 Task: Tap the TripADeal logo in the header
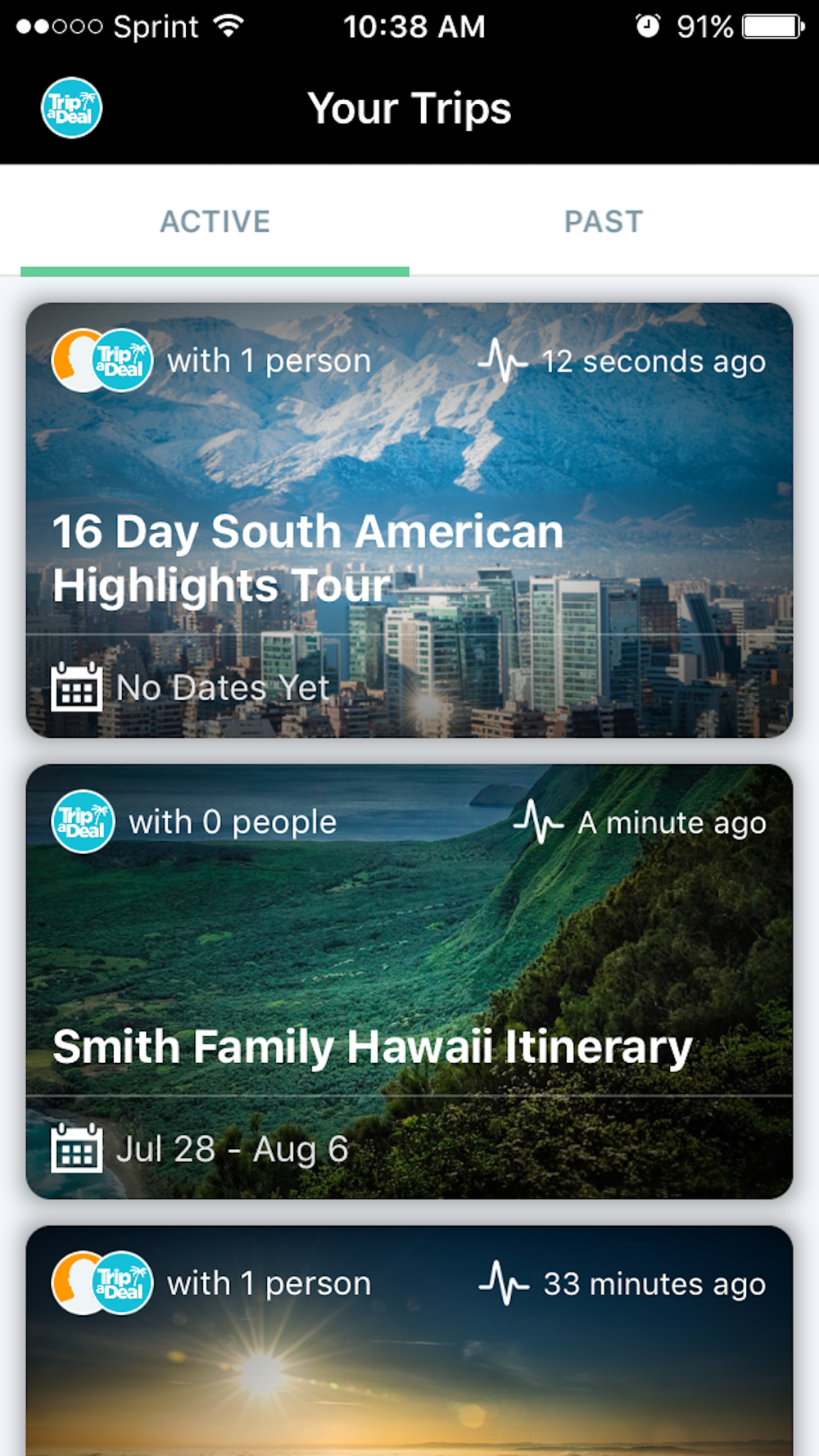[72, 108]
